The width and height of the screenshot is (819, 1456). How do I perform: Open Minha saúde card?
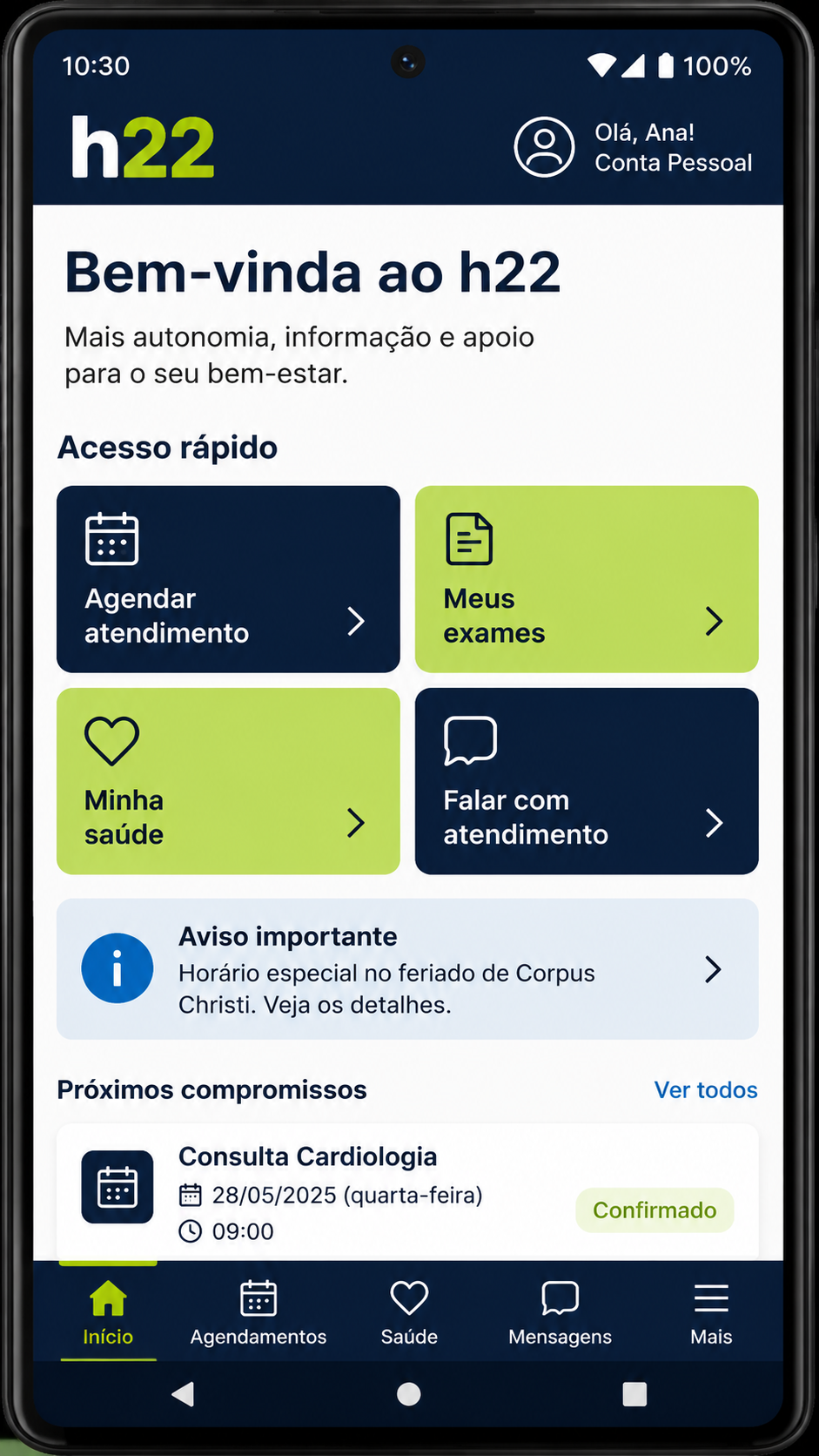coord(228,781)
